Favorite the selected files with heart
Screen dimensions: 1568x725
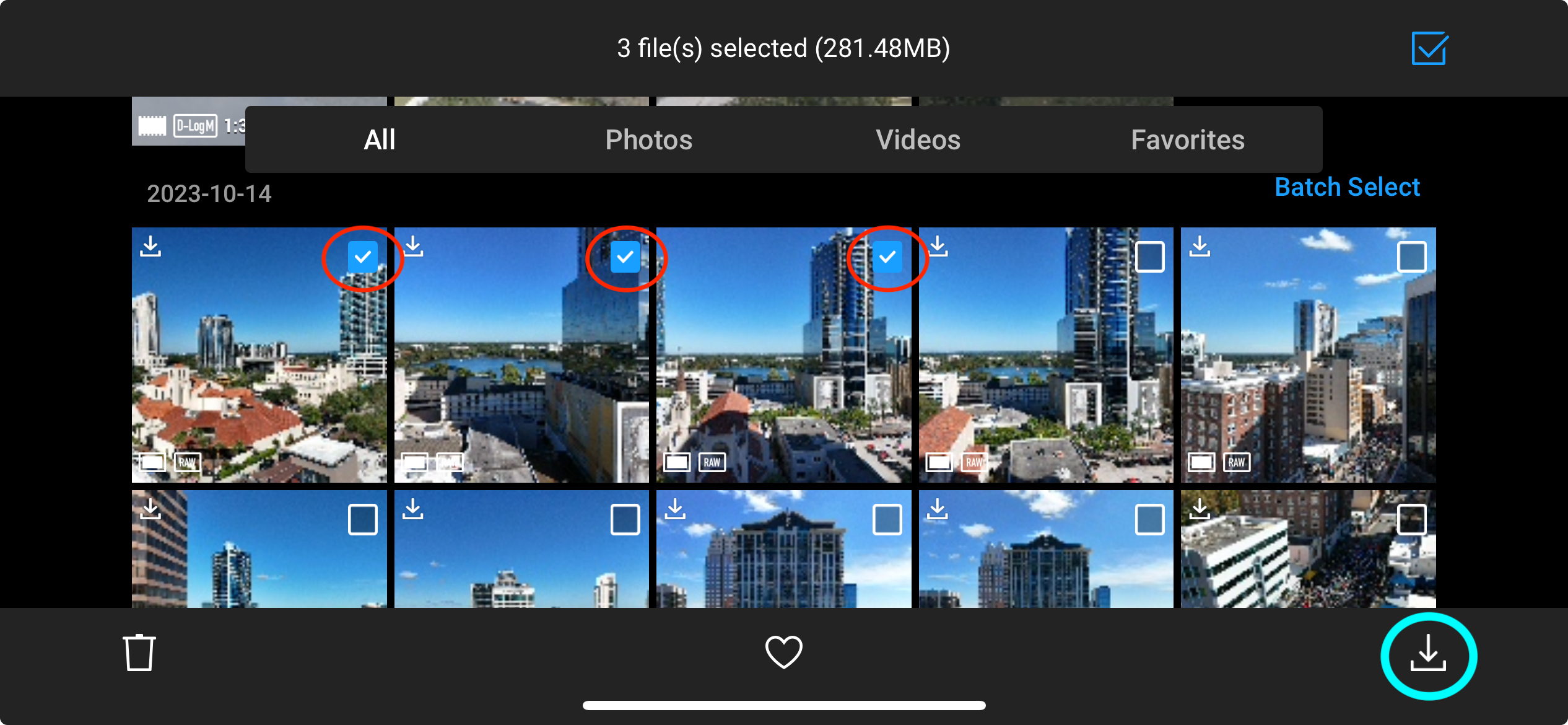tap(783, 652)
